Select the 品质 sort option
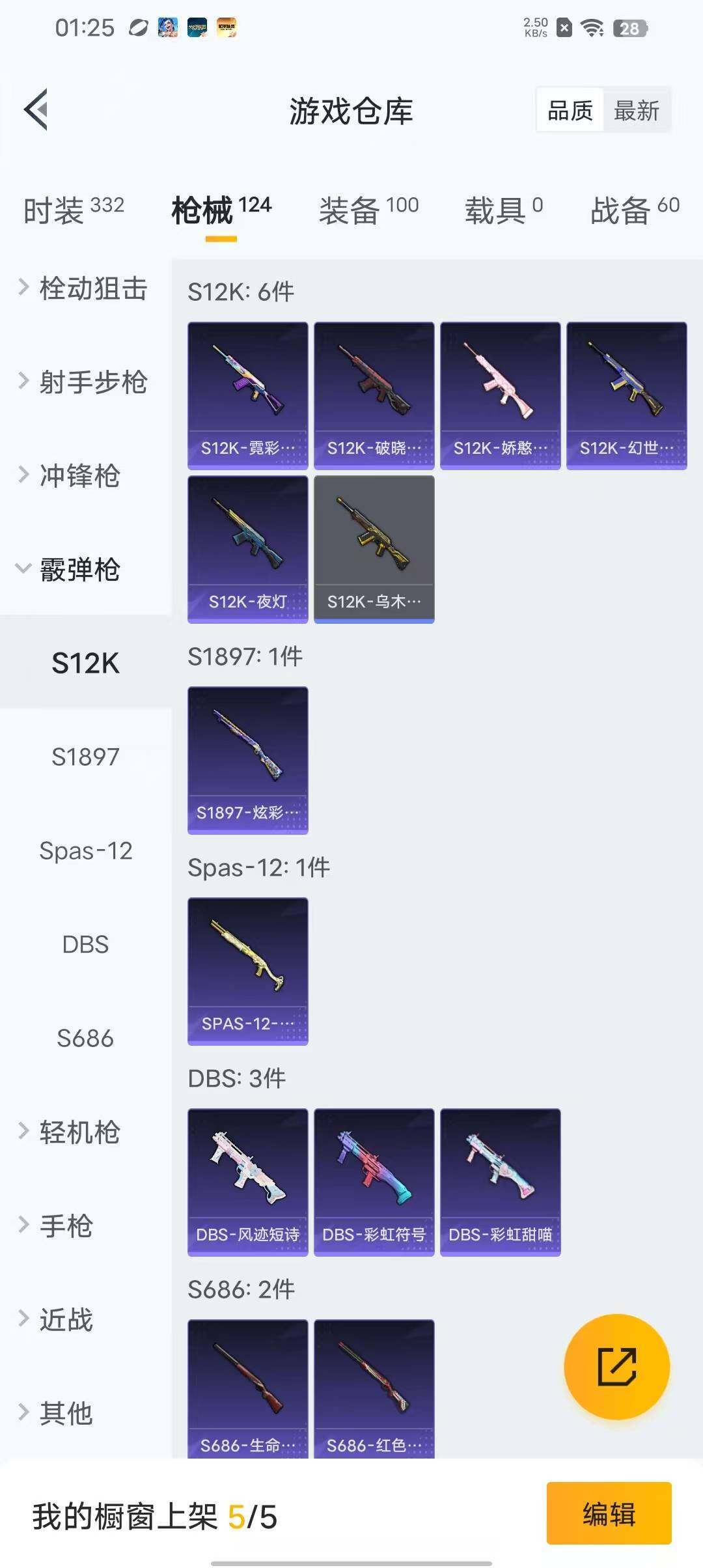This screenshot has height=1568, width=703. coord(570,111)
